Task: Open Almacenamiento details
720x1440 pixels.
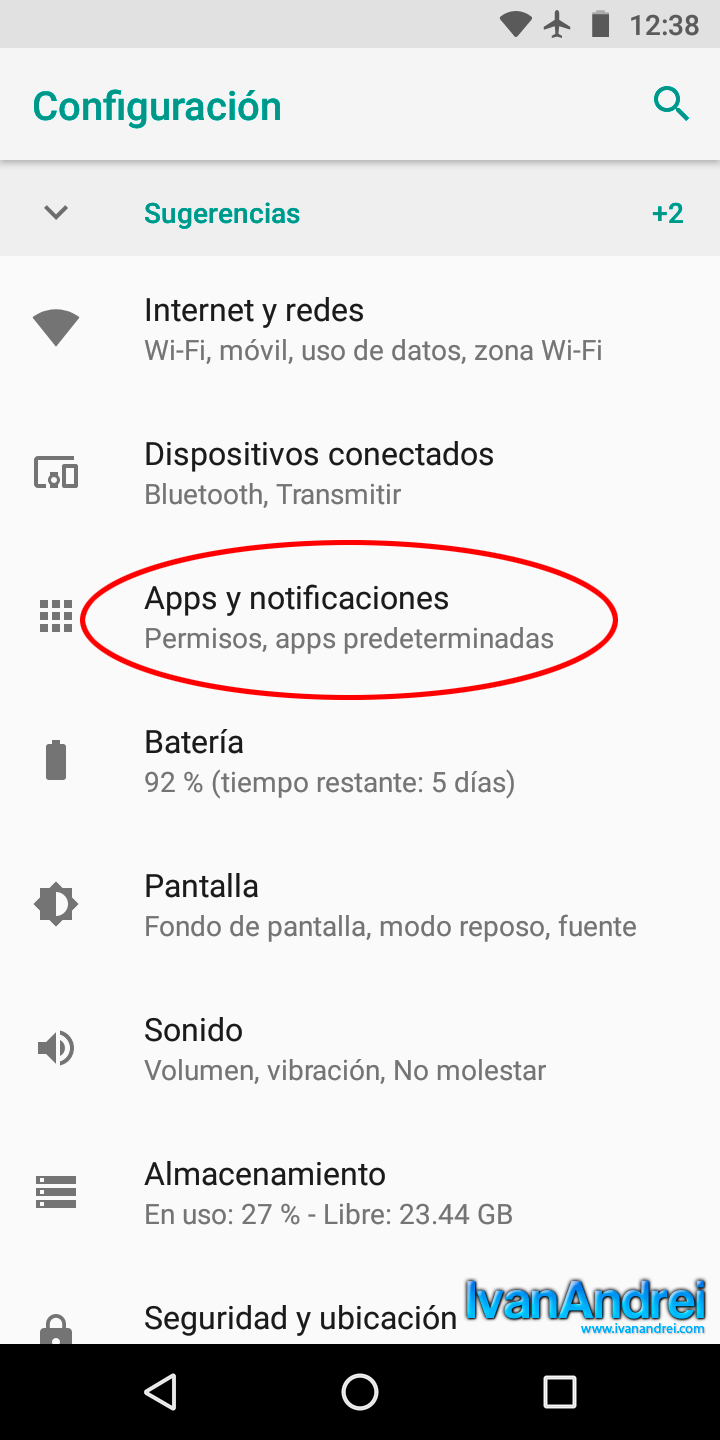Action: 360,1193
